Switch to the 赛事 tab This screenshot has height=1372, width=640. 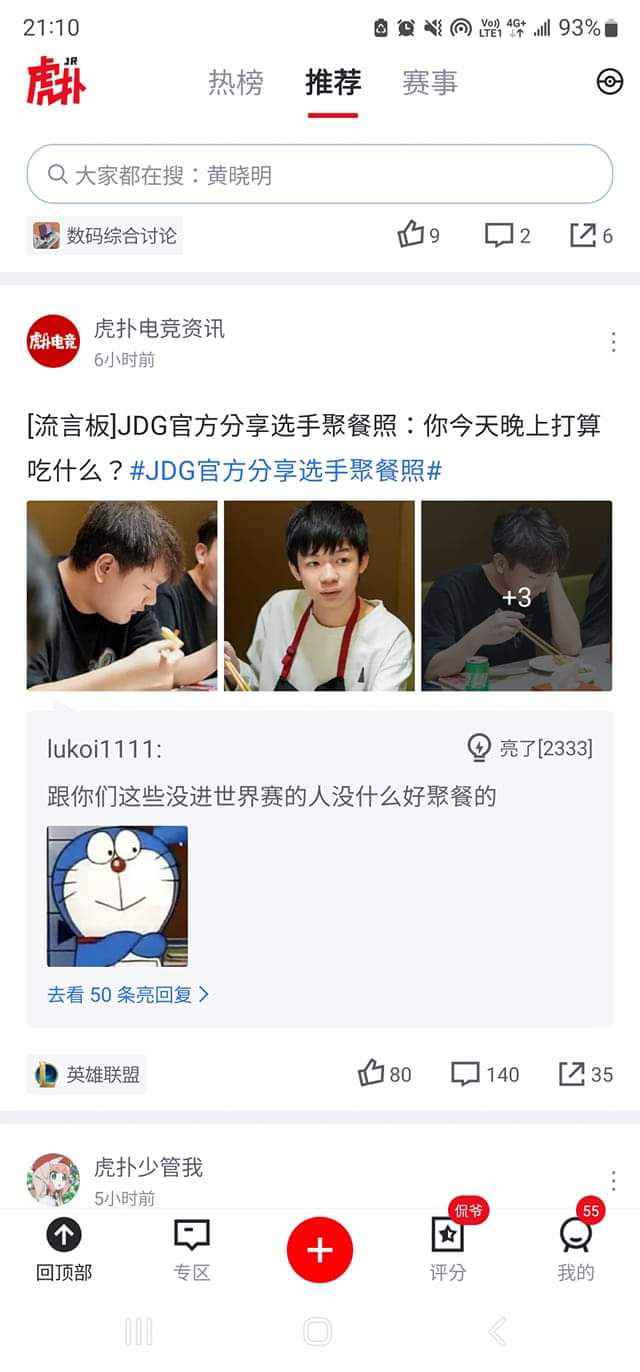pyautogui.click(x=429, y=83)
